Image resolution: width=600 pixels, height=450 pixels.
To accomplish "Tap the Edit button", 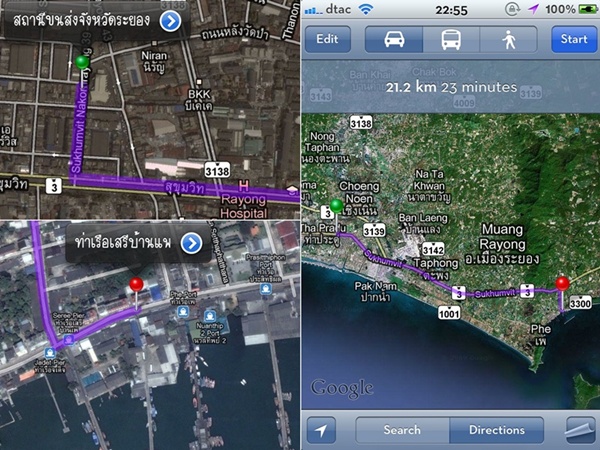I will pyautogui.click(x=326, y=40).
